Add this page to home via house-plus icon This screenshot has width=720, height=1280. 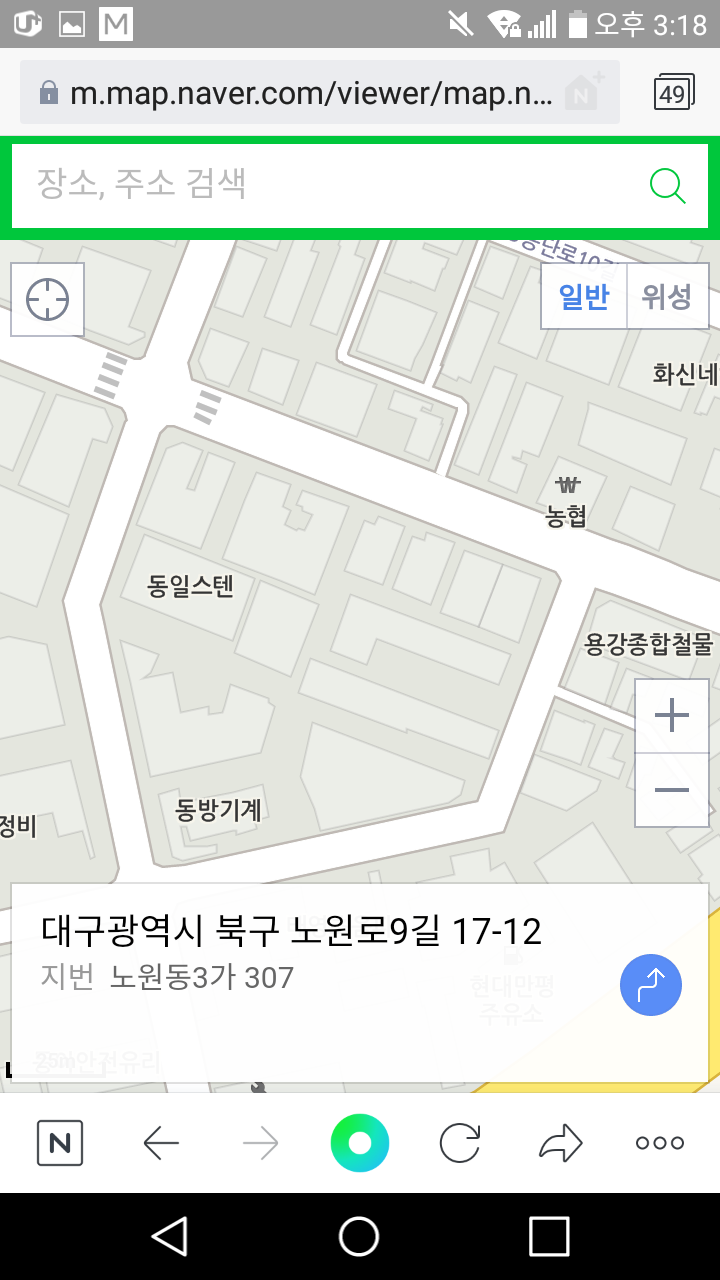[585, 91]
